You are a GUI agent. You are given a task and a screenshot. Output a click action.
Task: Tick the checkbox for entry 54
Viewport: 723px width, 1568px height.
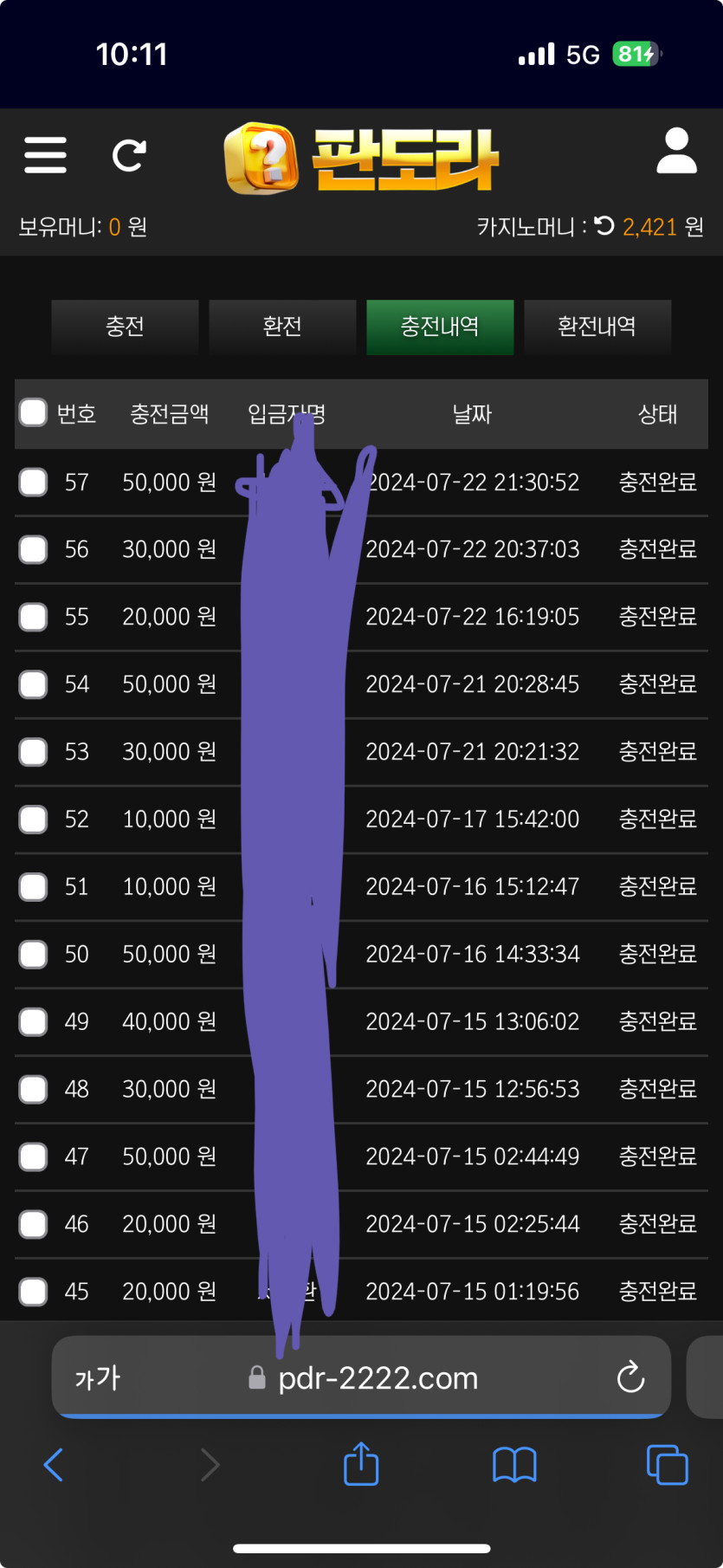coord(33,684)
